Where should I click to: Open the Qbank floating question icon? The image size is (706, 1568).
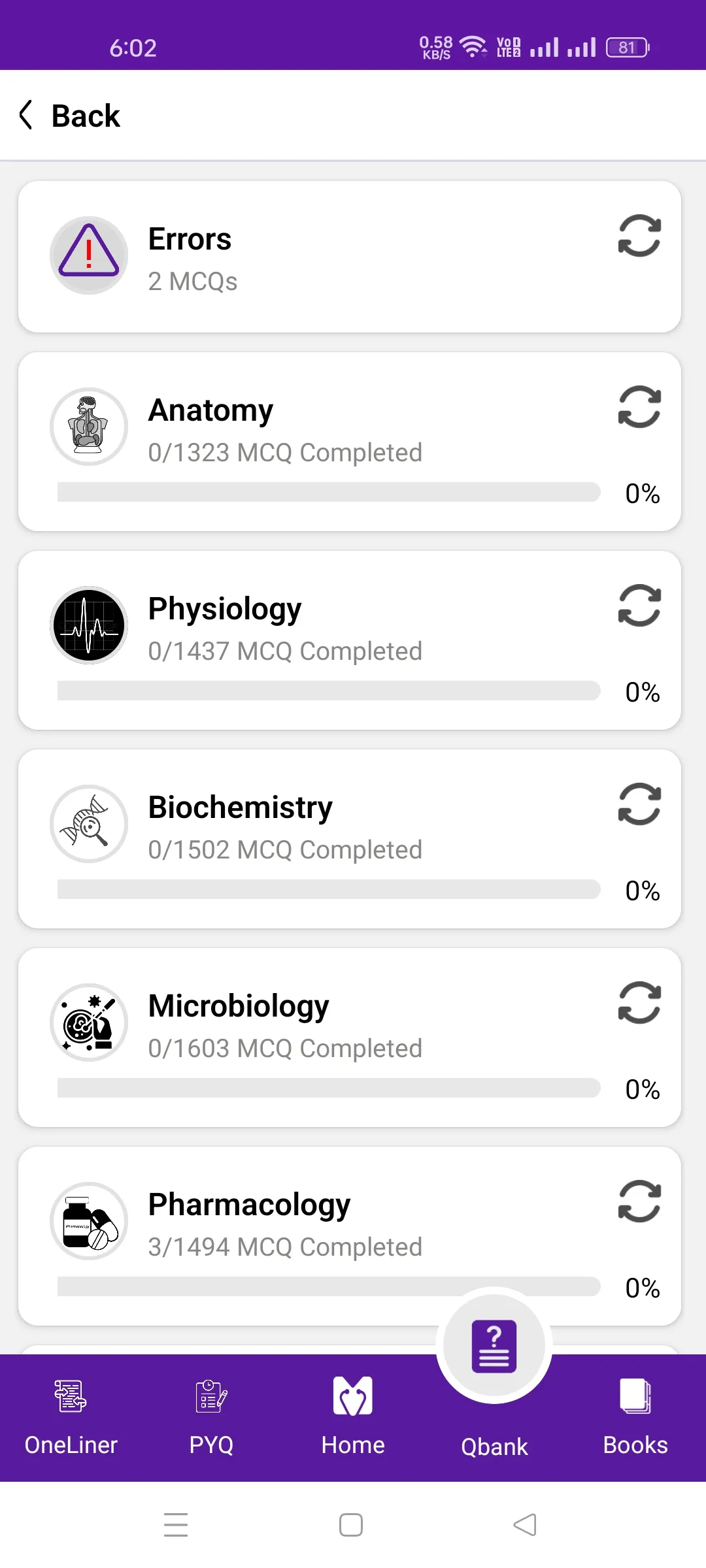pos(495,1346)
